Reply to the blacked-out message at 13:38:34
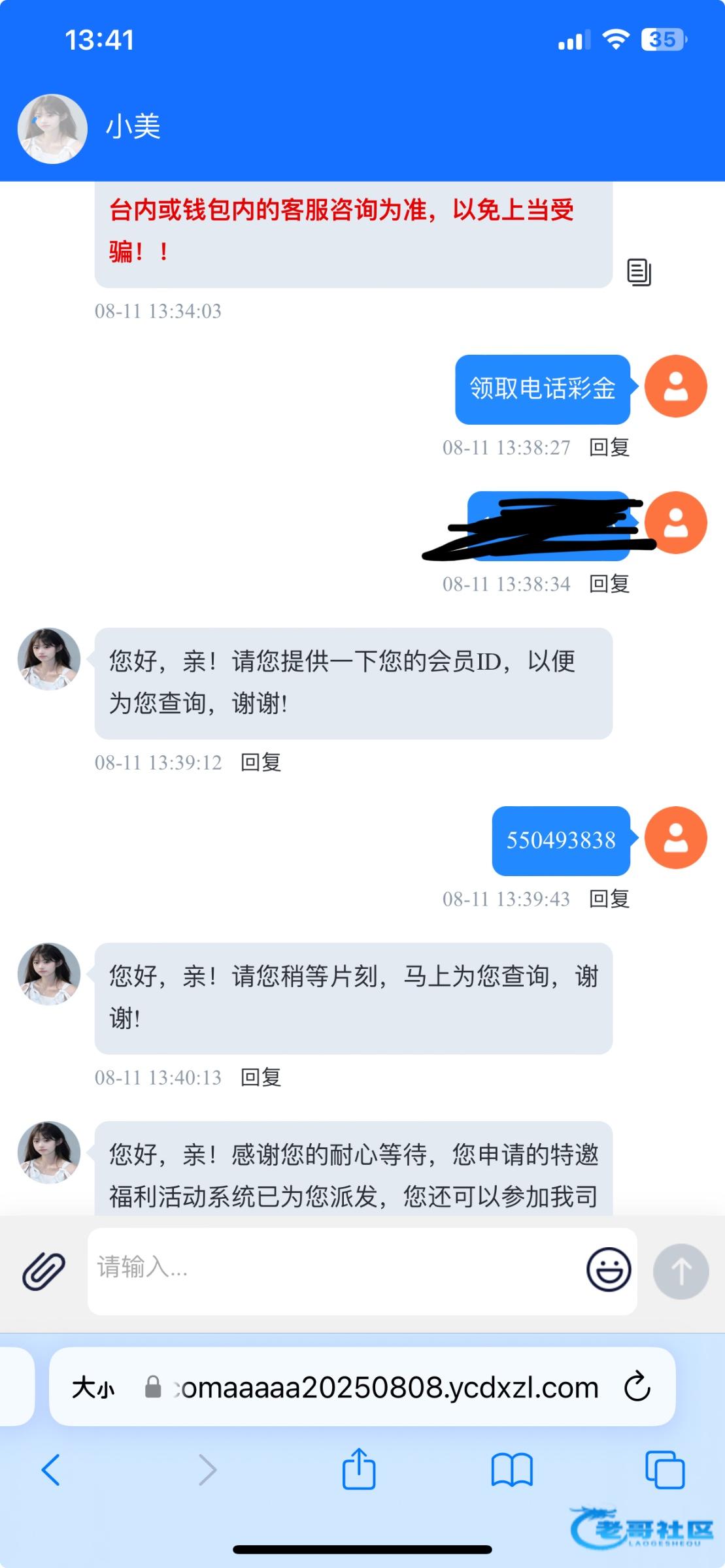This screenshot has width=725, height=1568. click(609, 584)
